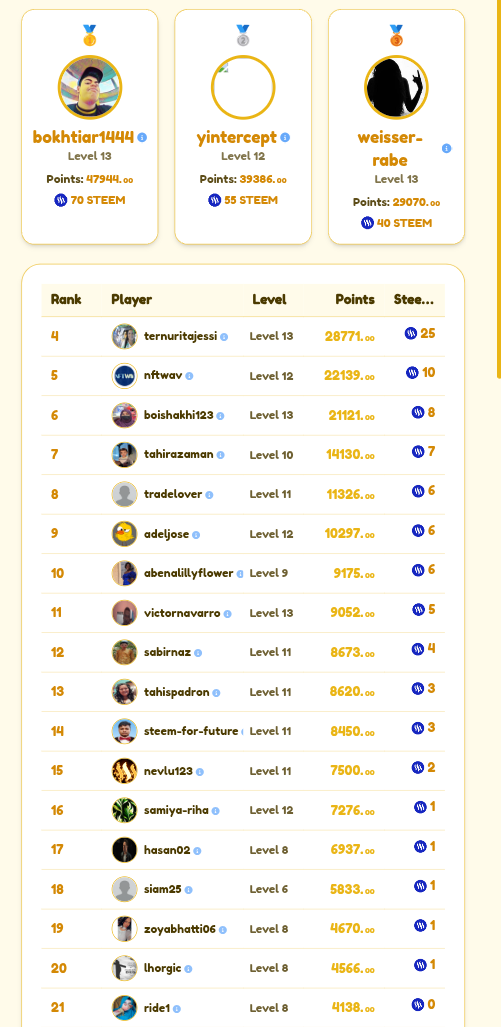Select tahispadron's row at rank 13
This screenshot has width=501, height=1027.
(x=243, y=692)
